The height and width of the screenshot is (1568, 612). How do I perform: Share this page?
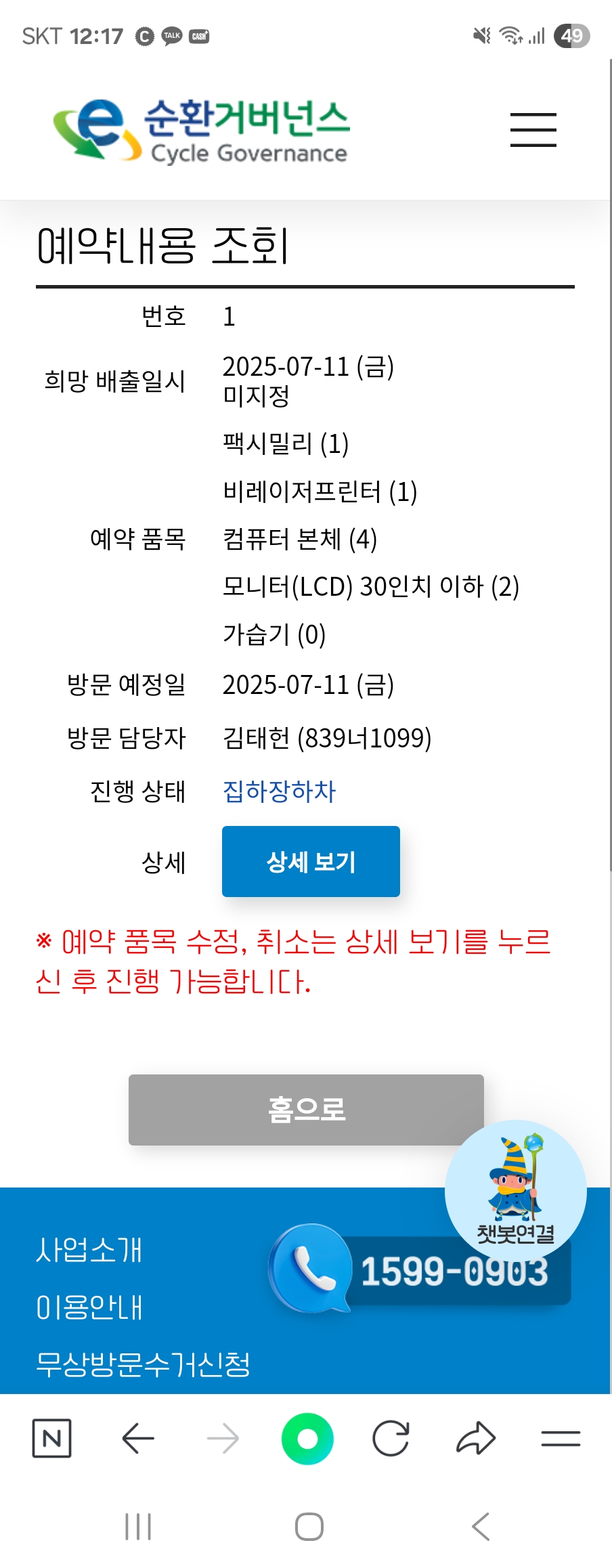(476, 1438)
